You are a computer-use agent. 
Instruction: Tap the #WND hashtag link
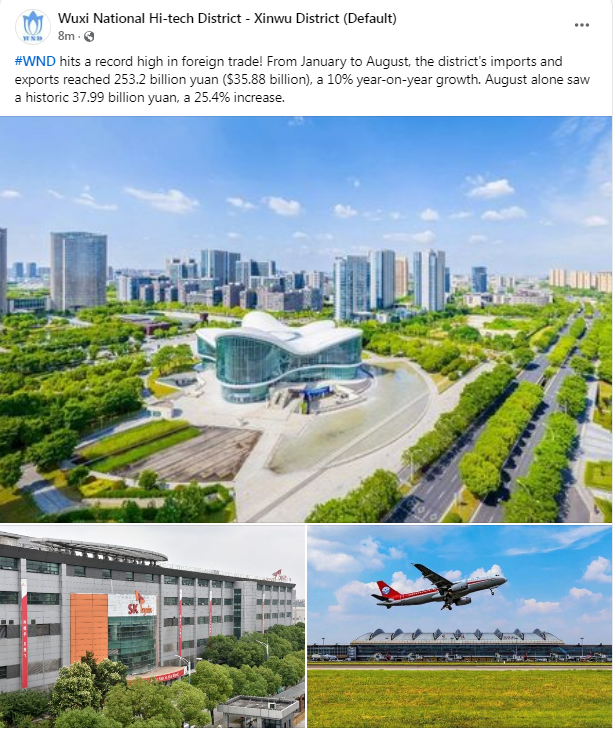[x=35, y=61]
